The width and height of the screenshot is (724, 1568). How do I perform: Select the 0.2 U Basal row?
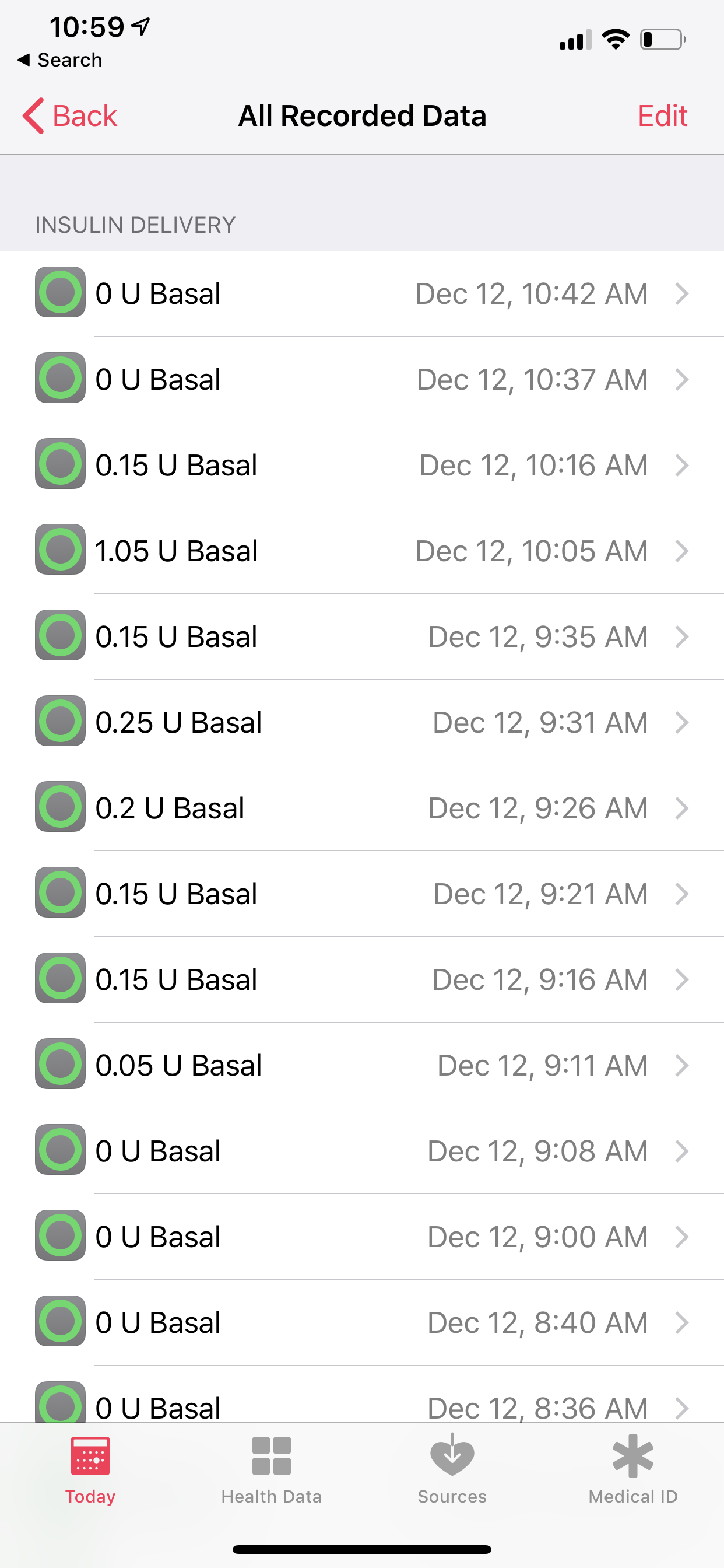362,808
